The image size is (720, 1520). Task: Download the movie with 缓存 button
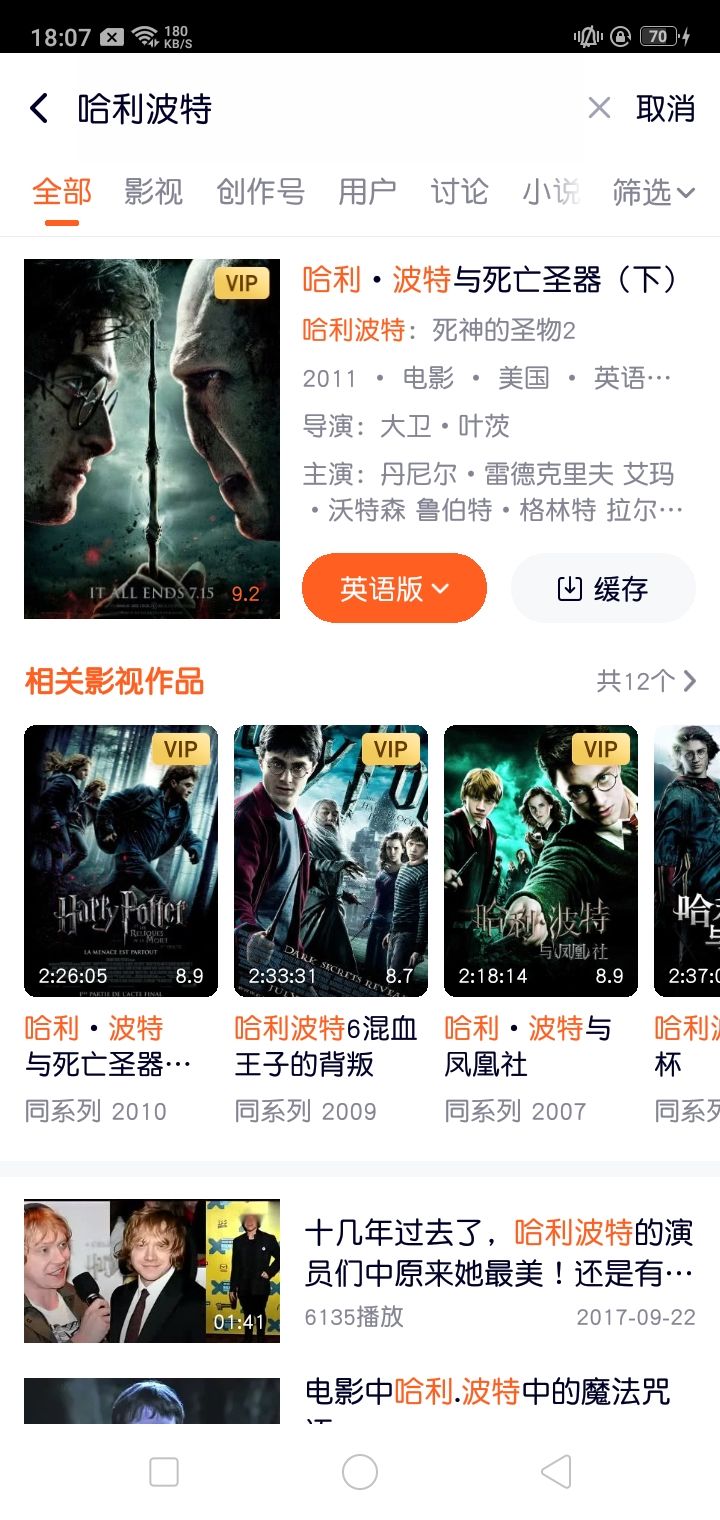pos(603,588)
